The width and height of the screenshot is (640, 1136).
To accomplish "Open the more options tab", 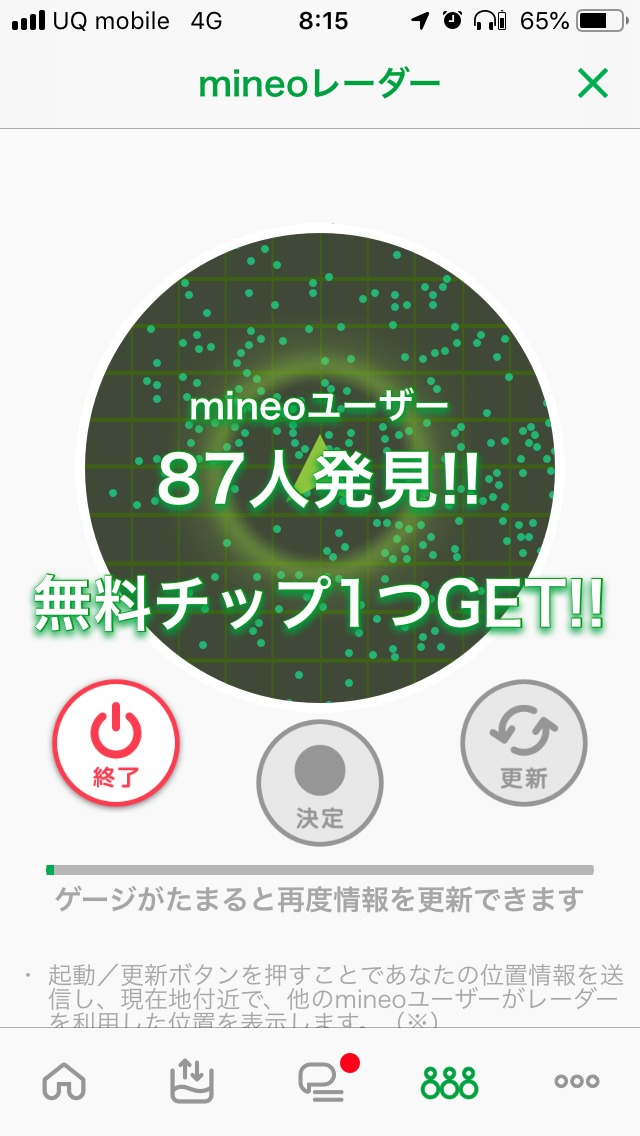I will click(x=577, y=1082).
